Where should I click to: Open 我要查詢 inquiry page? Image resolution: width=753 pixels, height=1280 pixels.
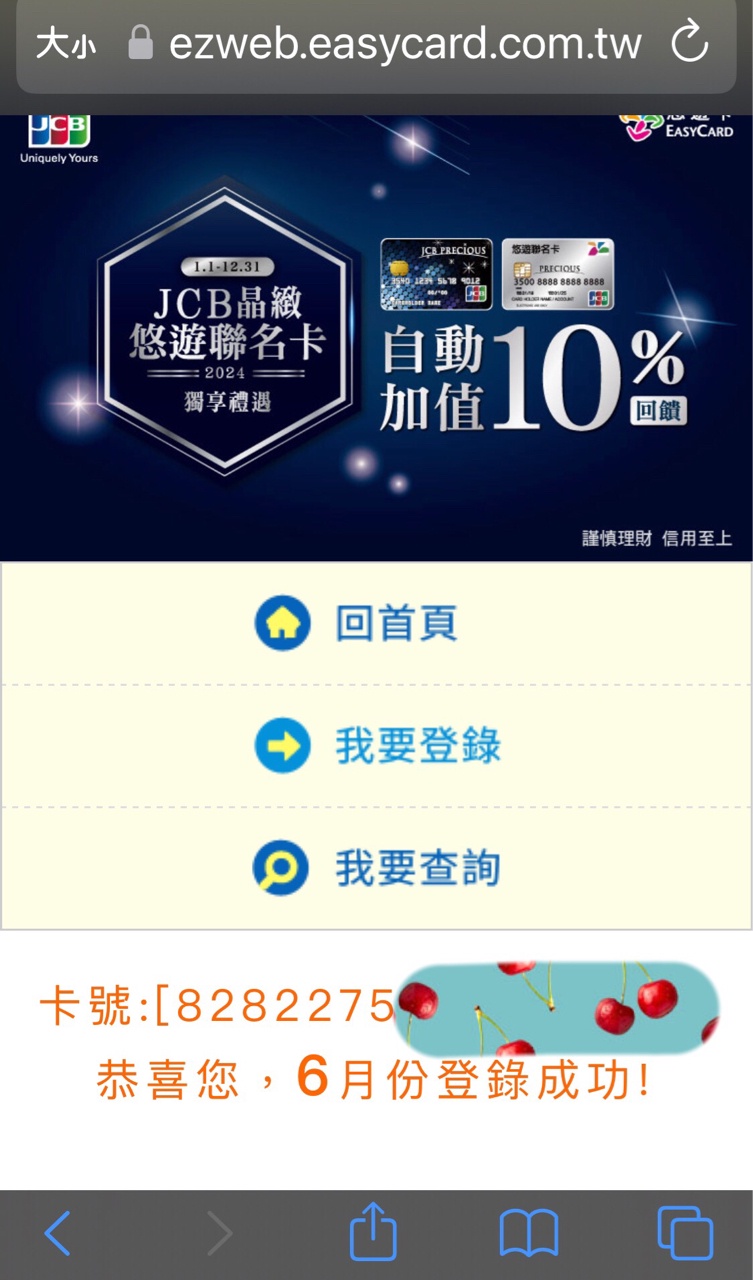click(376, 868)
